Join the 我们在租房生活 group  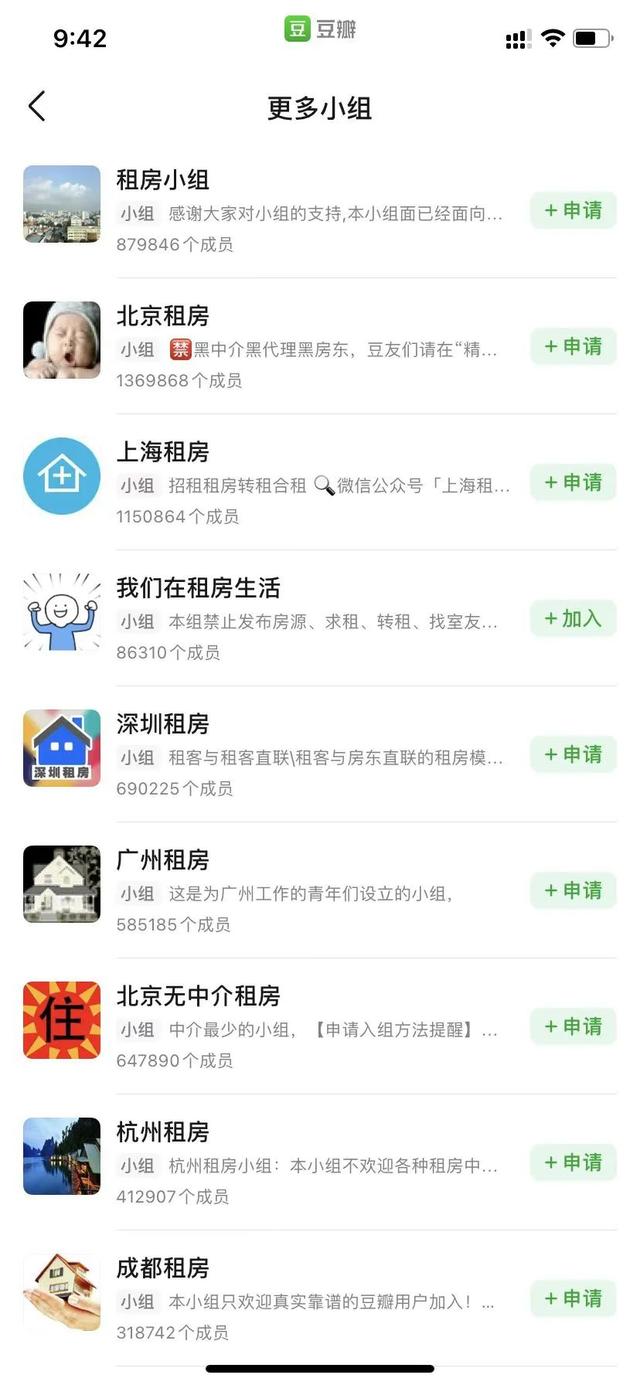click(x=573, y=619)
